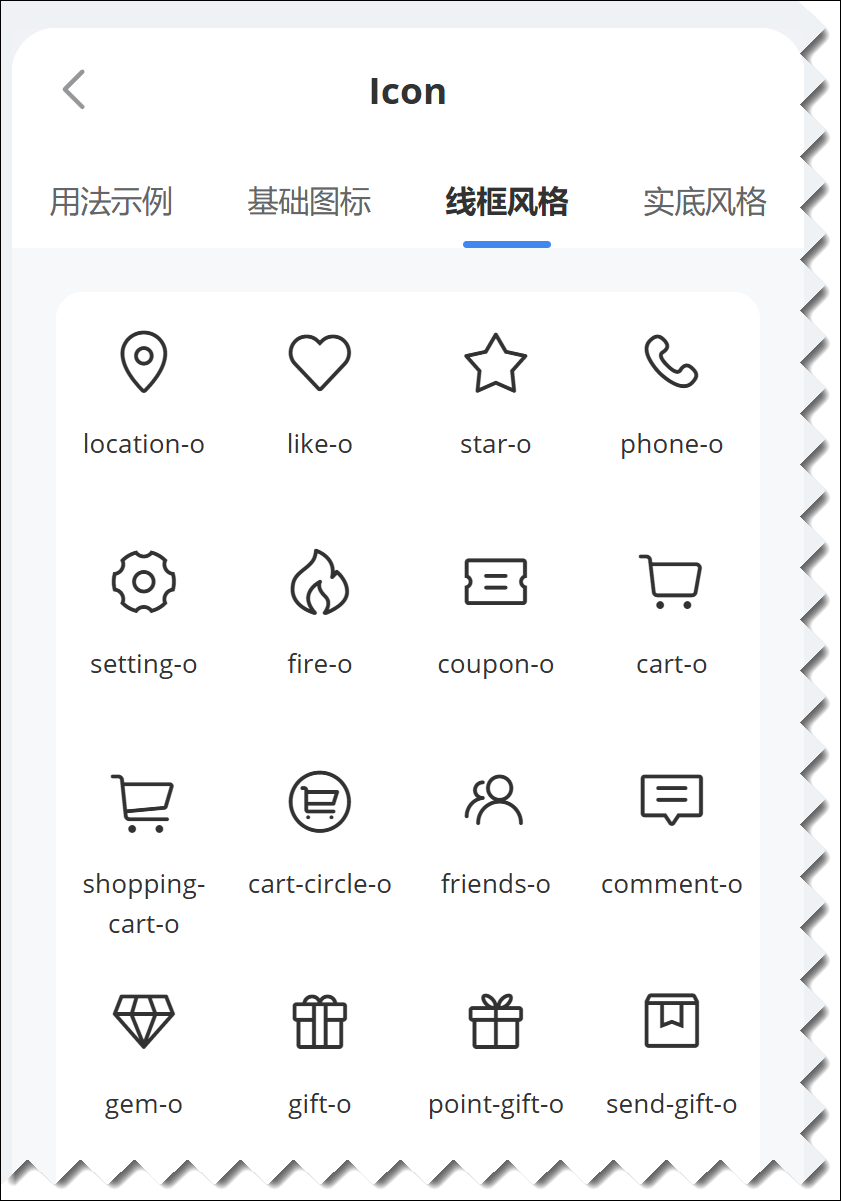Choose the comment-o icon
The image size is (841, 1201).
(x=672, y=803)
